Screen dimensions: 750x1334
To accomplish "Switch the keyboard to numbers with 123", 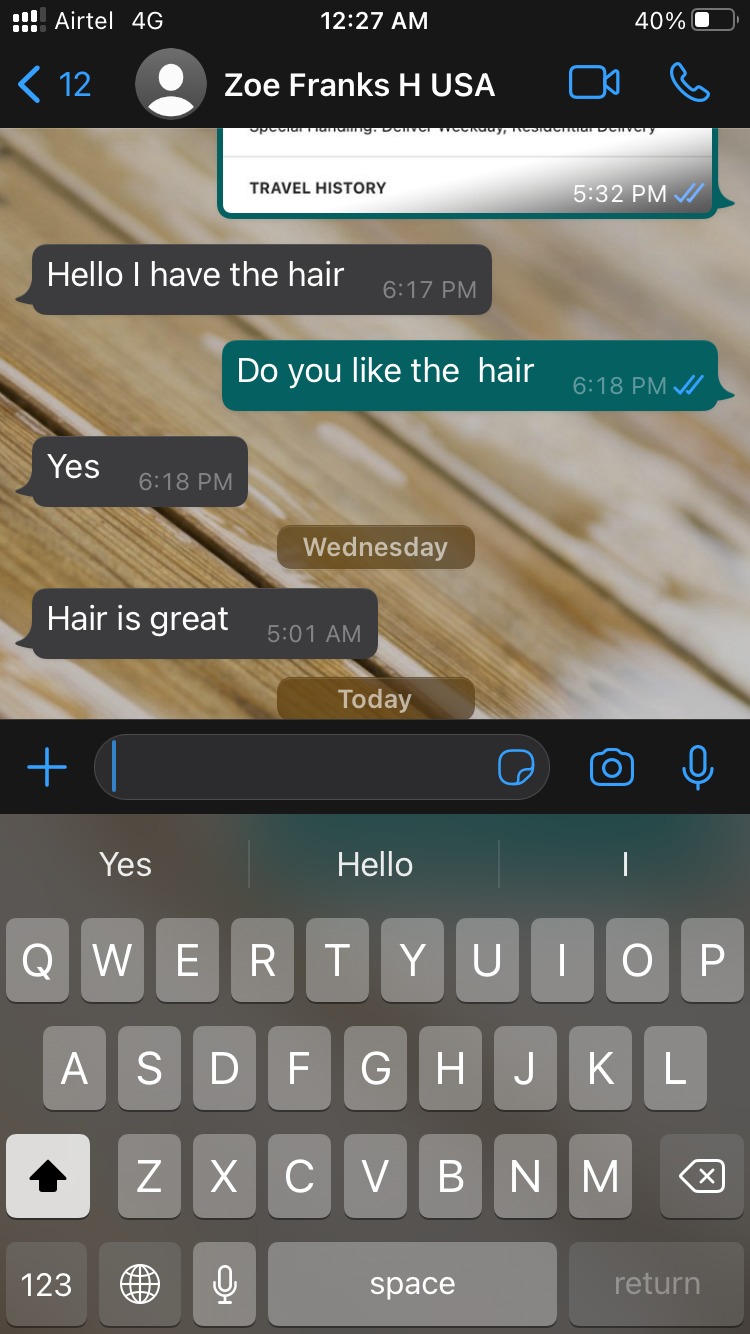I will click(x=47, y=1284).
